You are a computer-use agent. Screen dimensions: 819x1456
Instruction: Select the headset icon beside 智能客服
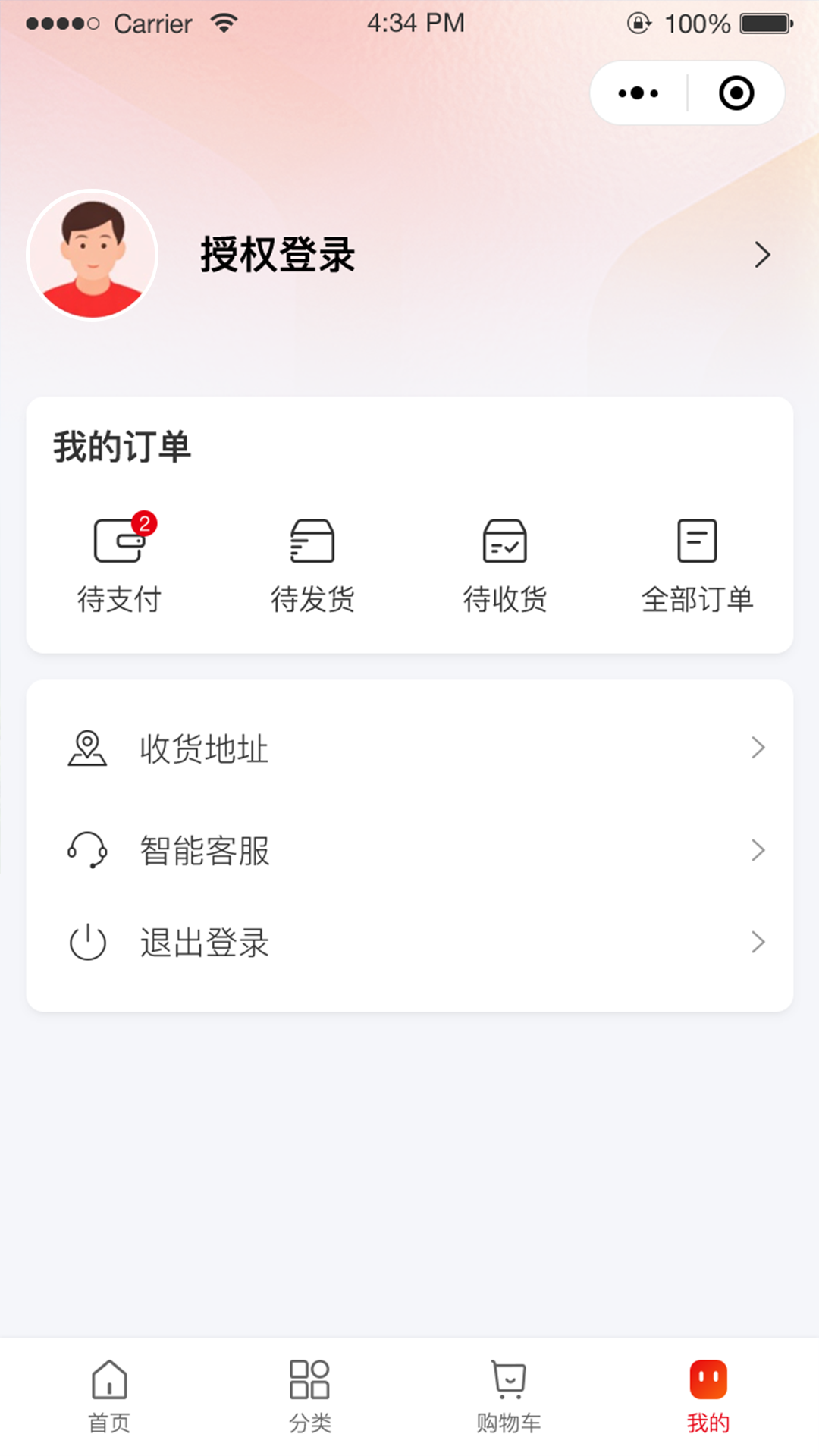[x=87, y=851]
